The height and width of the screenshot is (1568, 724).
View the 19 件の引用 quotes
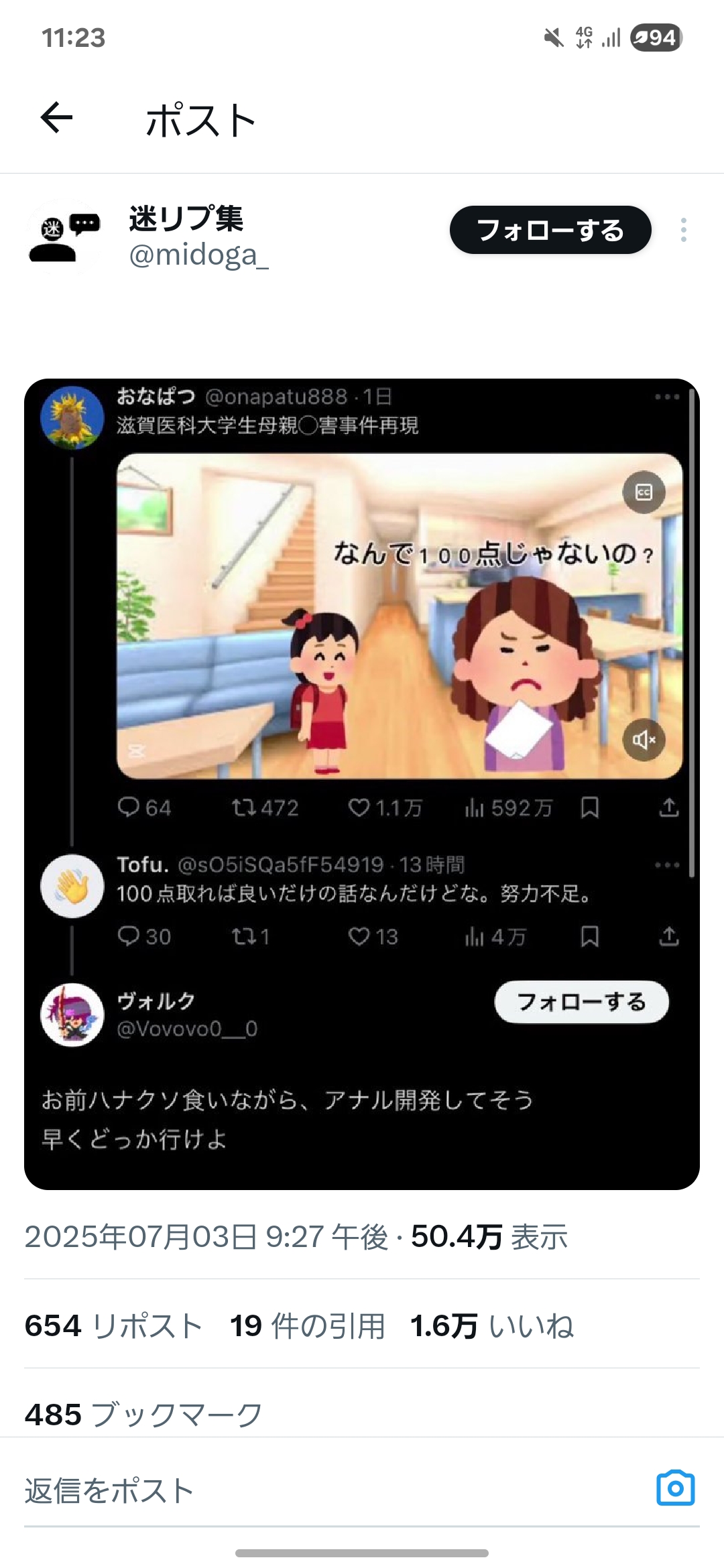click(307, 1325)
